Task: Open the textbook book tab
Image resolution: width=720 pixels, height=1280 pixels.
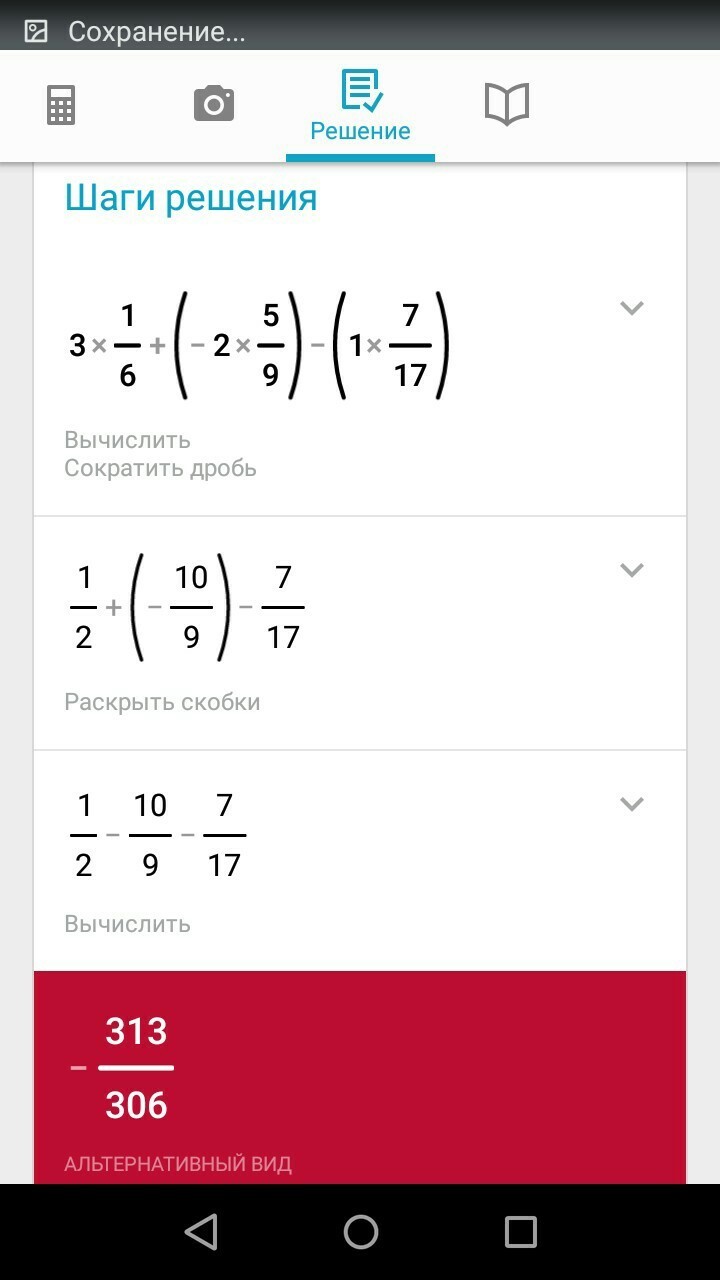Action: [507, 104]
